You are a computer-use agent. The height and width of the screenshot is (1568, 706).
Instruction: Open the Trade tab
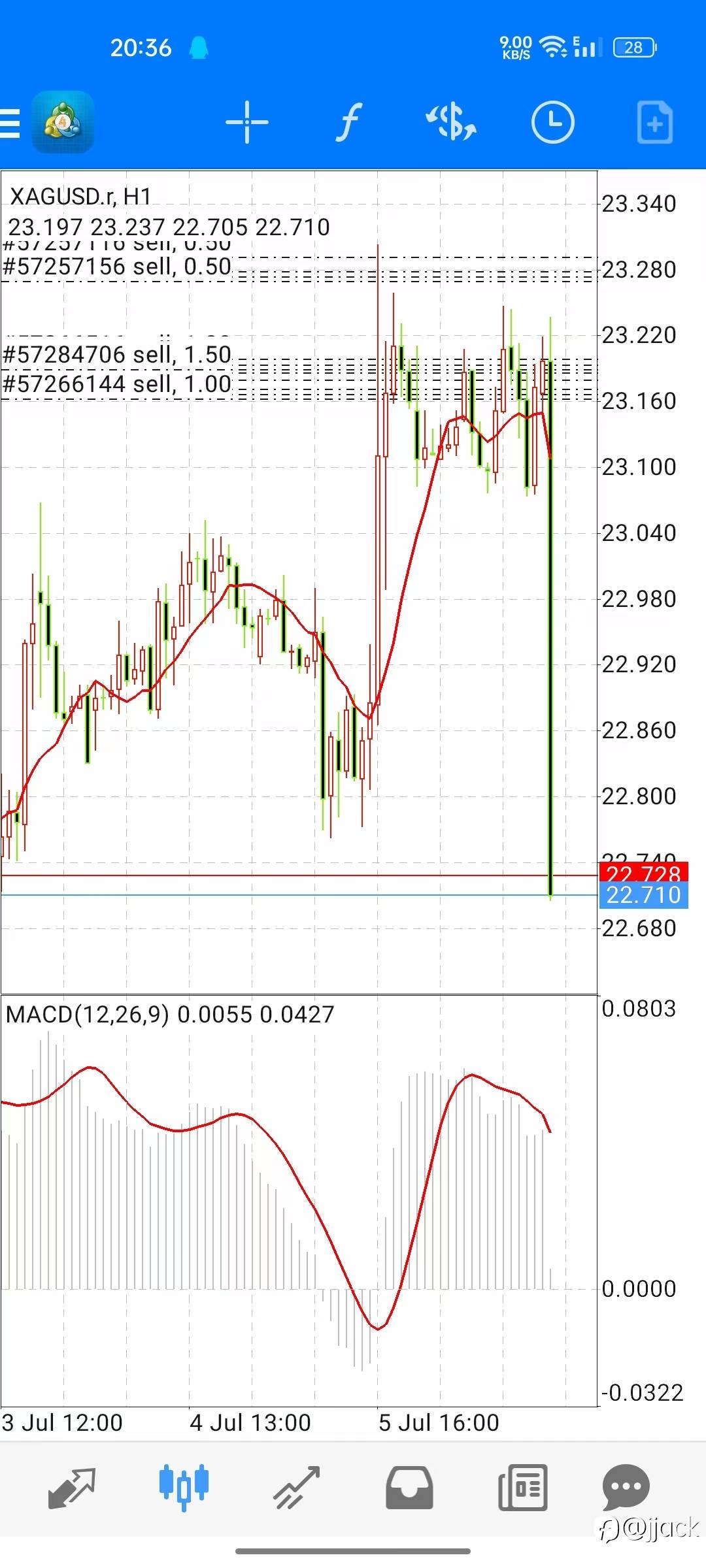pyautogui.click(x=297, y=1488)
